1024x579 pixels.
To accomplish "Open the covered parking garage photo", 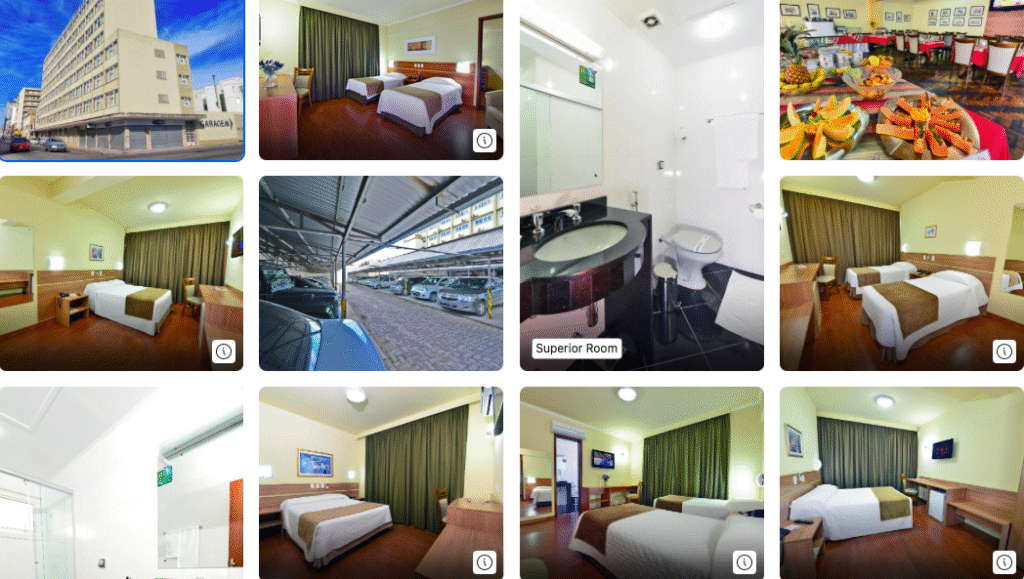I will click(x=380, y=273).
